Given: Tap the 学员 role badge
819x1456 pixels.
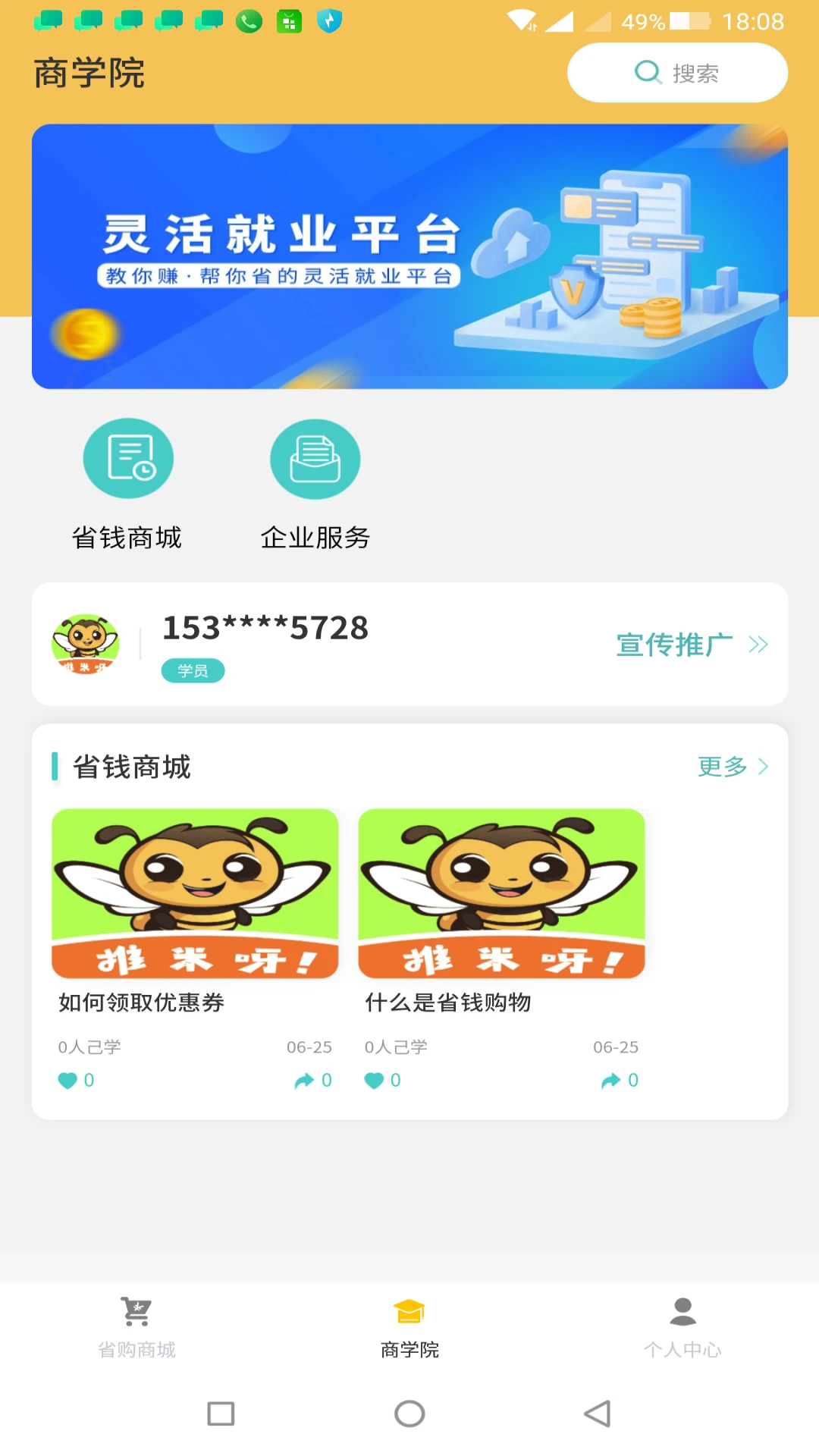Looking at the screenshot, I should click(x=193, y=670).
